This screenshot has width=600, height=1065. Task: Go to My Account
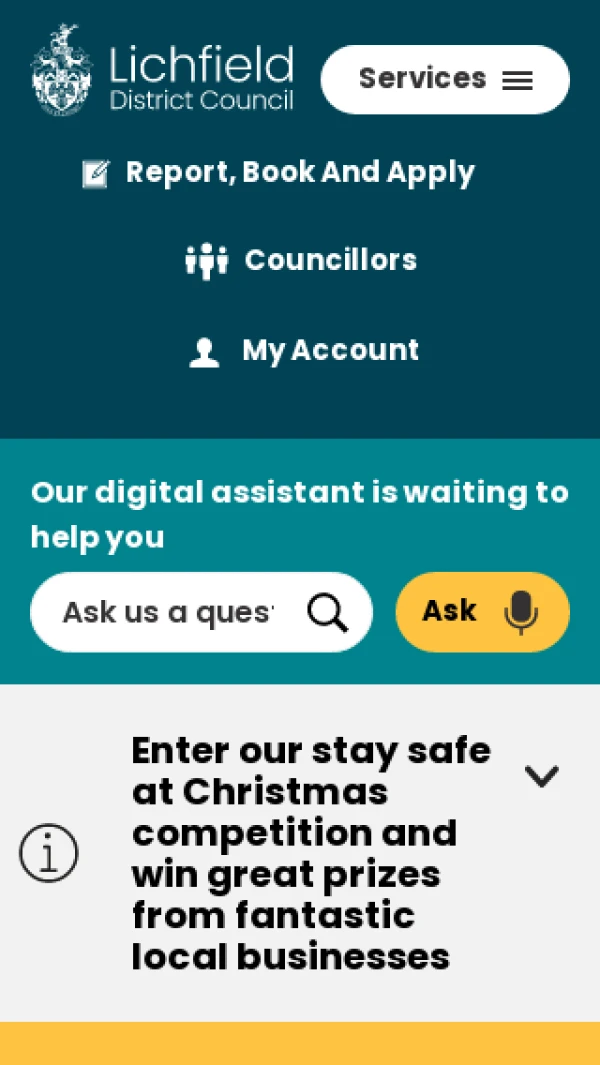click(304, 351)
